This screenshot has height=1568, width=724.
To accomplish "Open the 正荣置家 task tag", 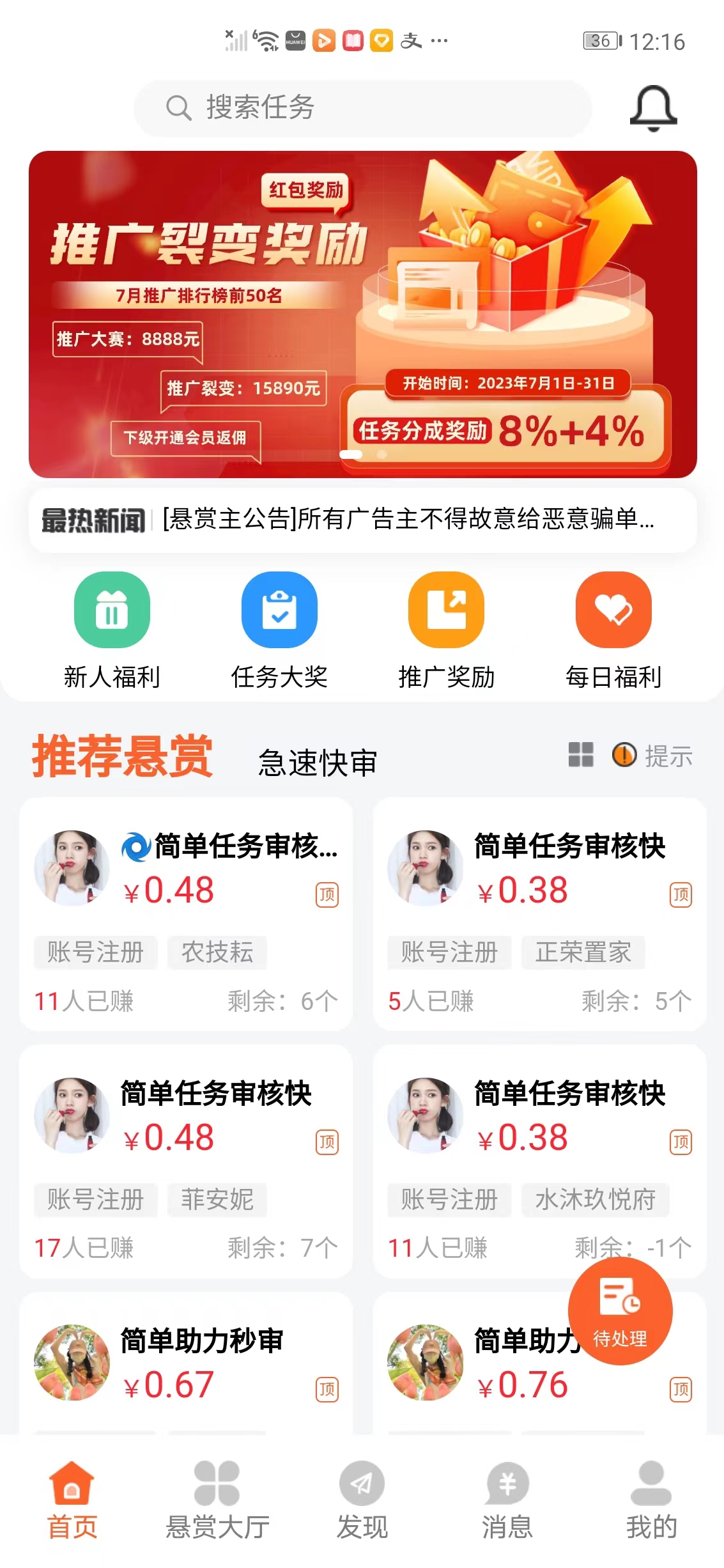I will point(583,952).
